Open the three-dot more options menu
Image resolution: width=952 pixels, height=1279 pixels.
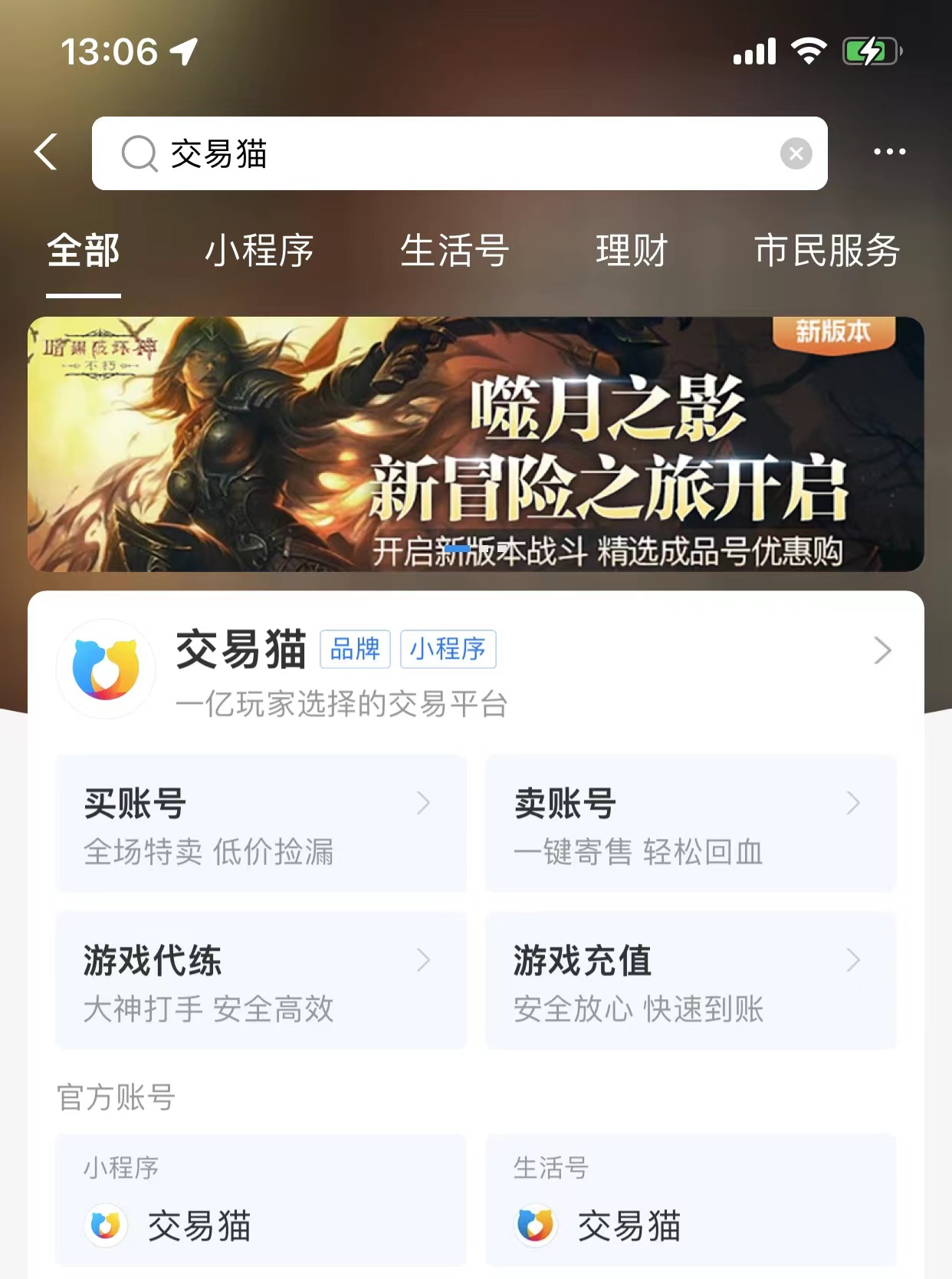[889, 152]
